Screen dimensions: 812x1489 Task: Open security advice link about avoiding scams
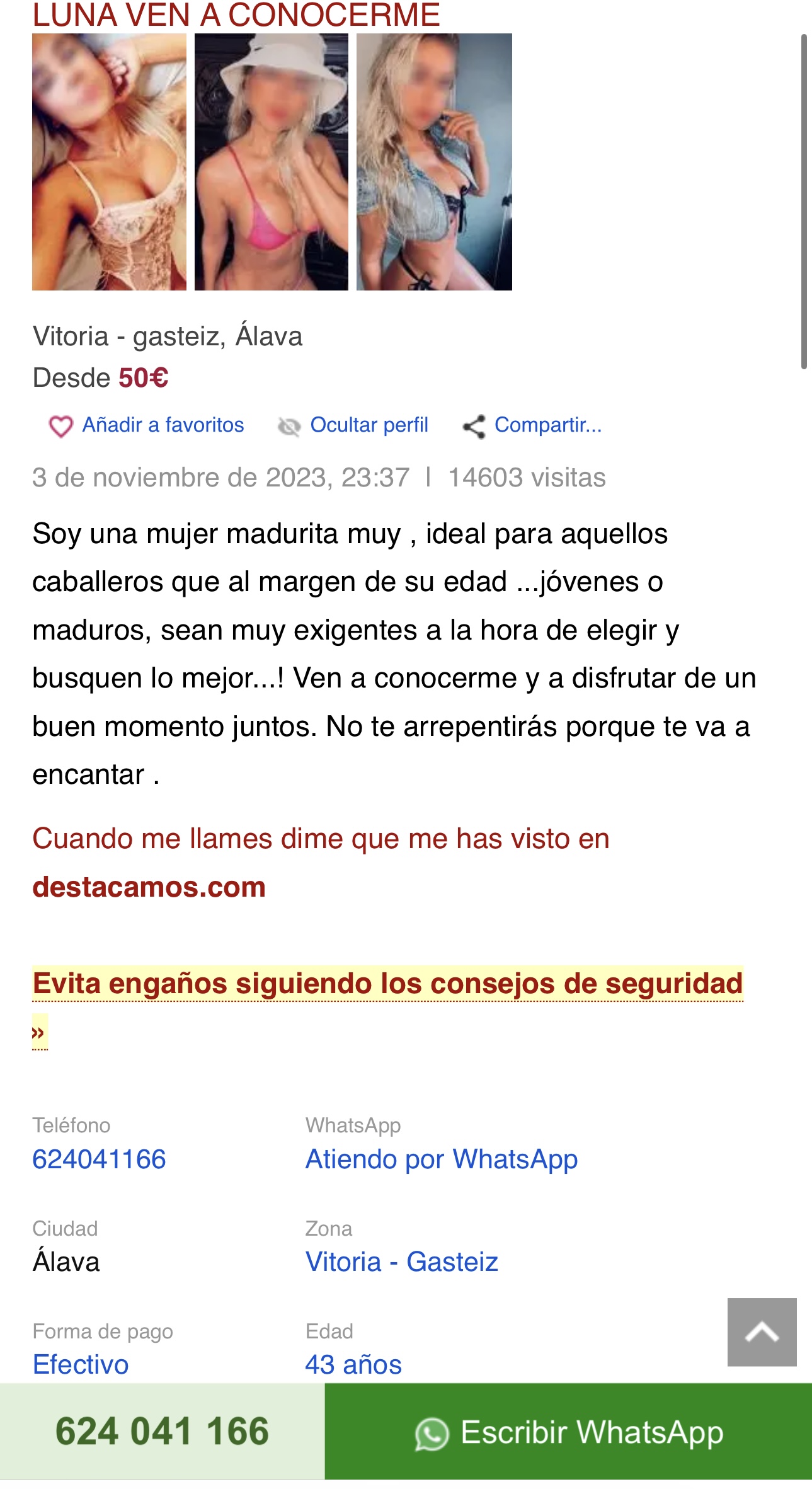pos(387,1006)
